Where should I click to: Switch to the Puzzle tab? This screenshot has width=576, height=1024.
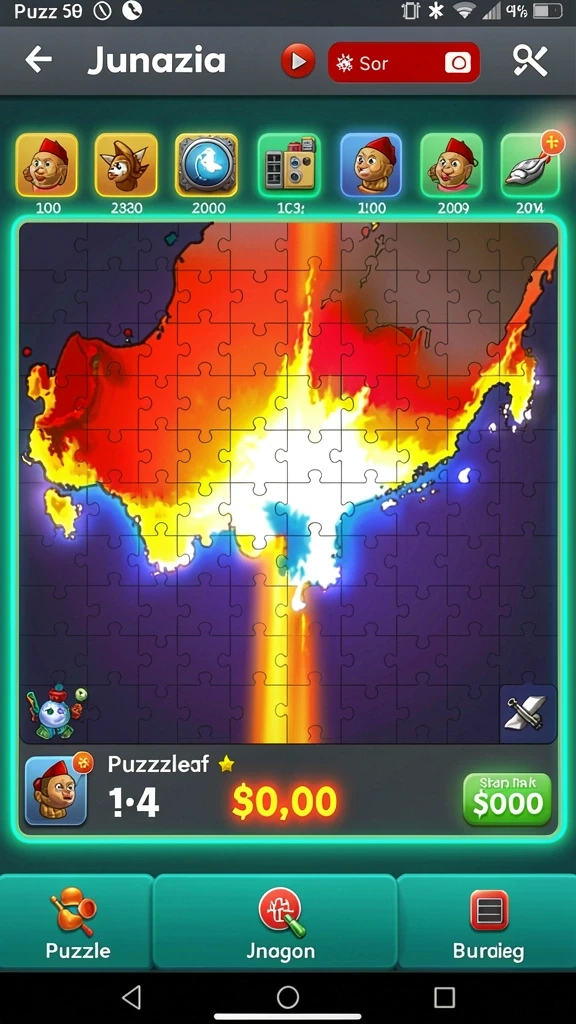click(77, 922)
